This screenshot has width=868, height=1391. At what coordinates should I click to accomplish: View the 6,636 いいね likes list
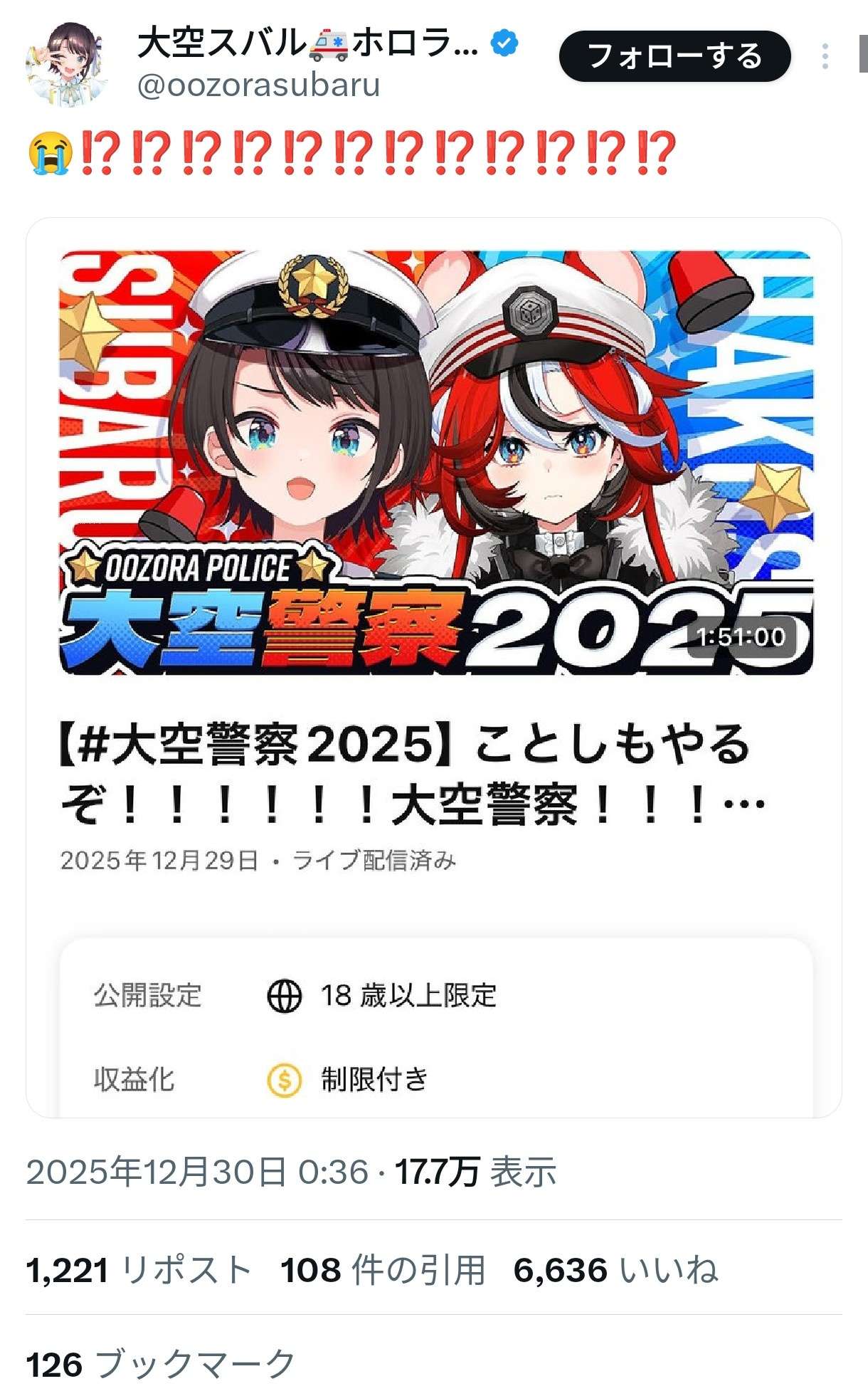tap(615, 1271)
